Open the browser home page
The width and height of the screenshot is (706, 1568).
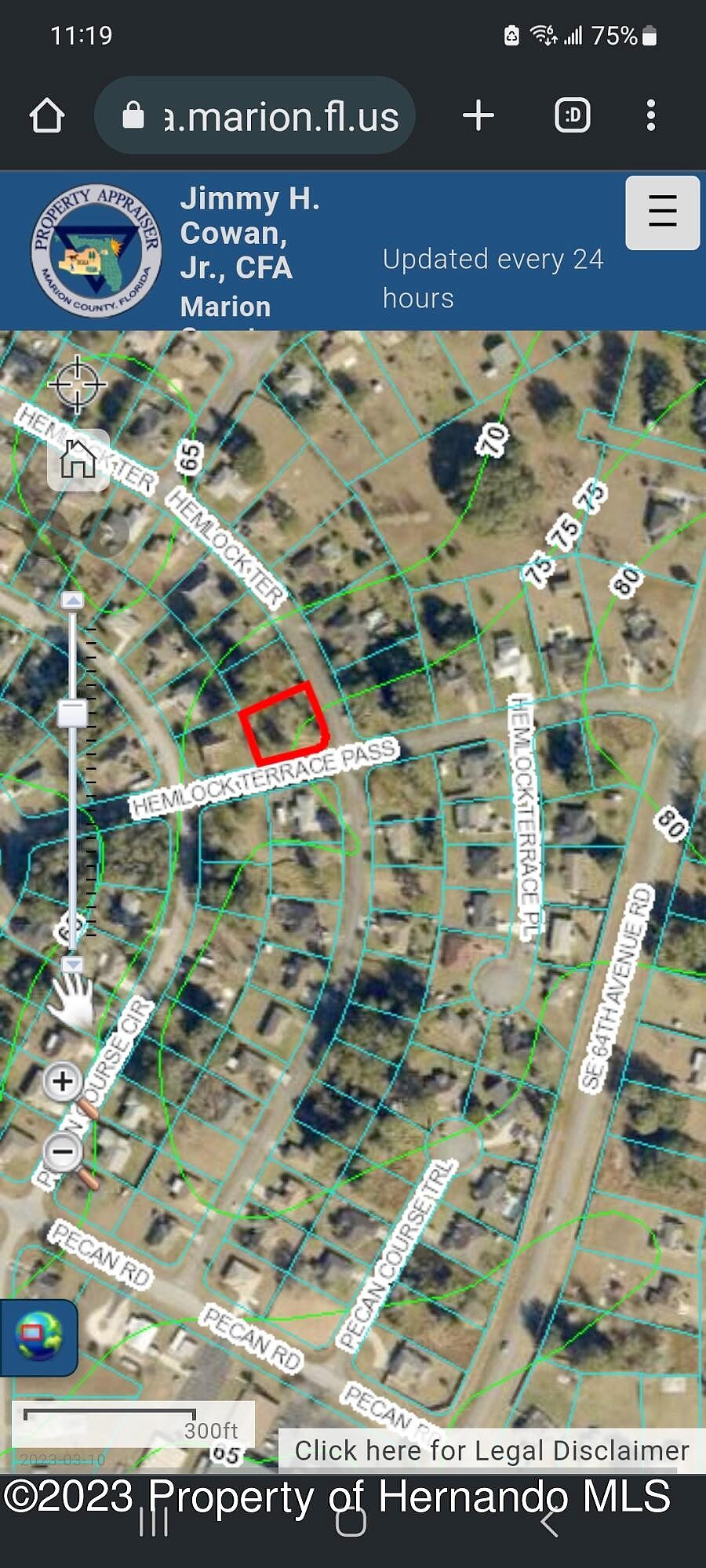click(x=46, y=116)
